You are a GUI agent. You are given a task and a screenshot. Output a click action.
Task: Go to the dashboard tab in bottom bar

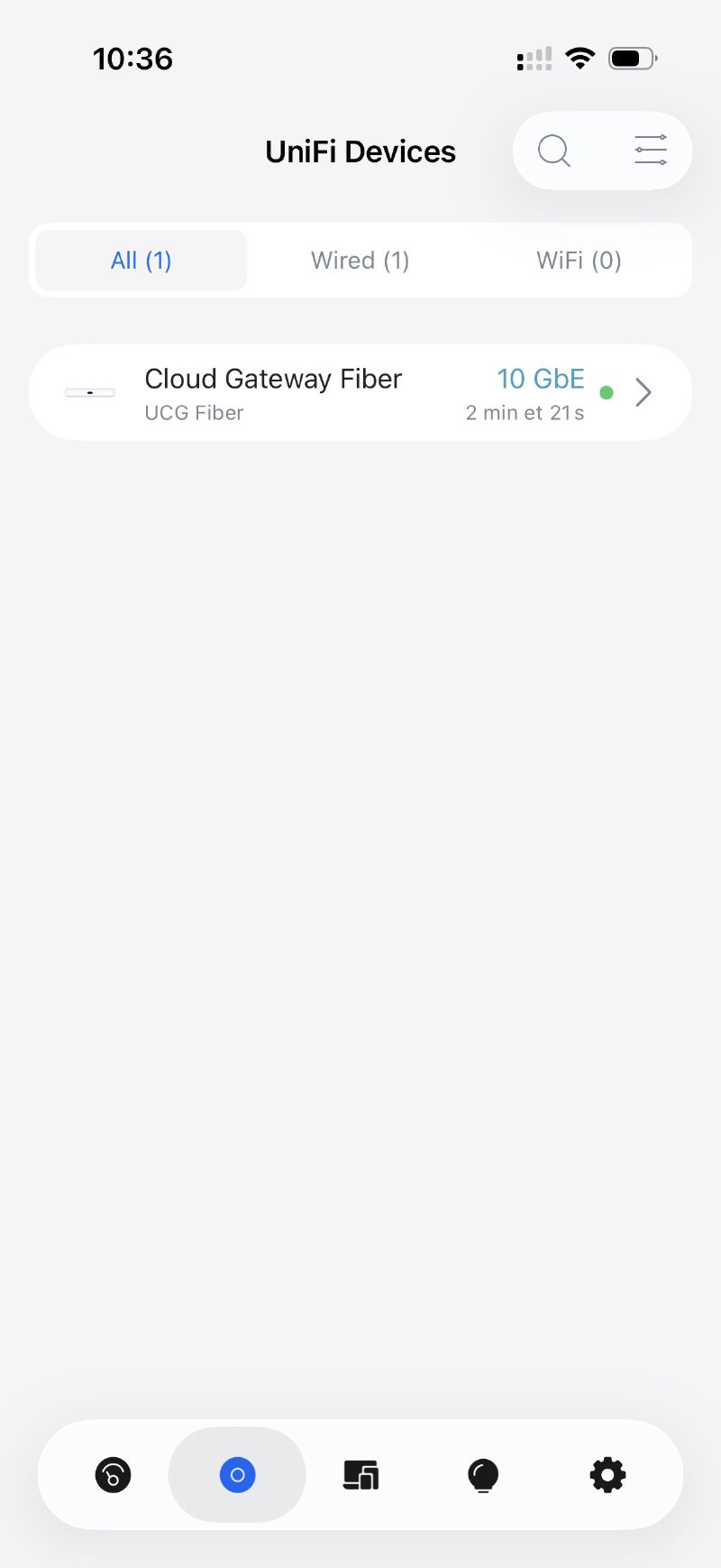(114, 1475)
